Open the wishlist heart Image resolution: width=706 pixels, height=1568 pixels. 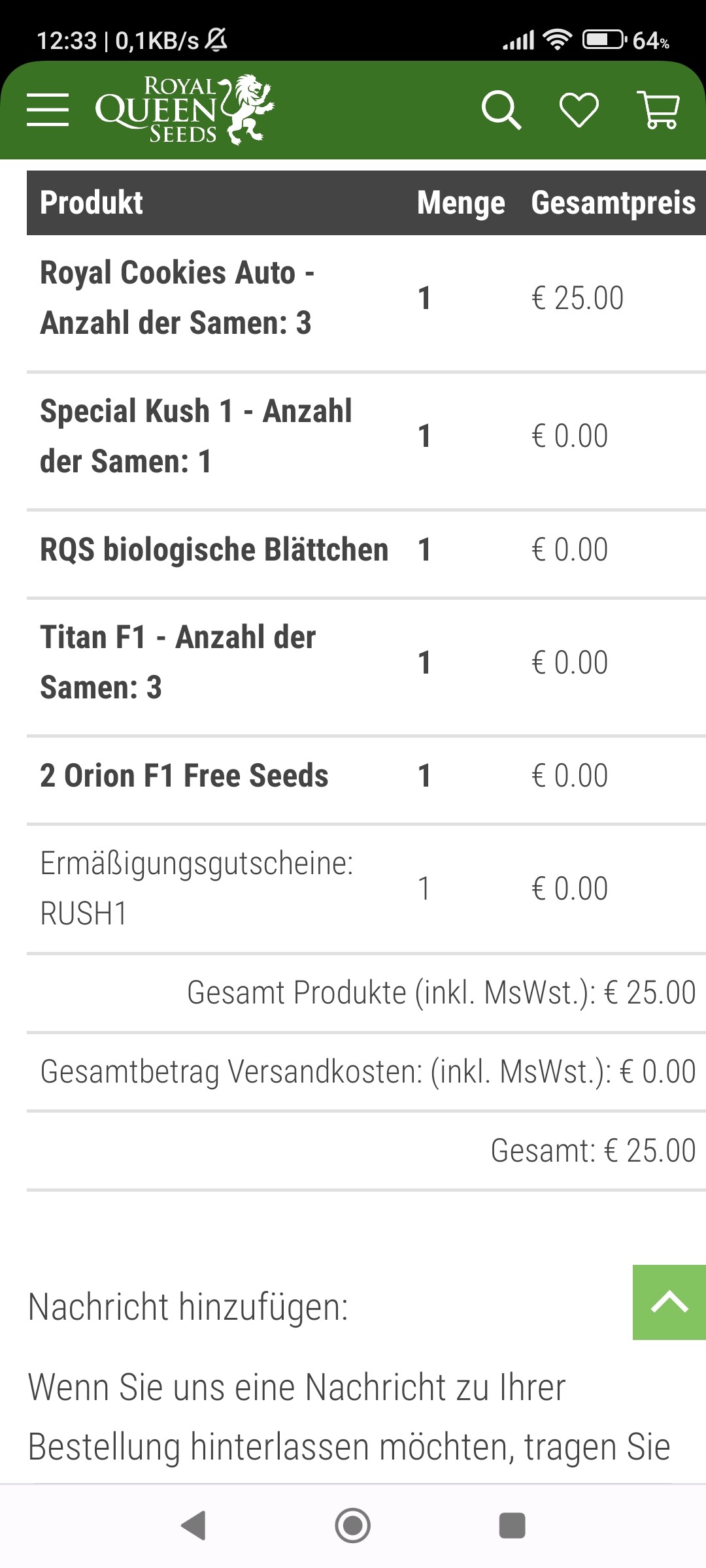[x=579, y=110]
